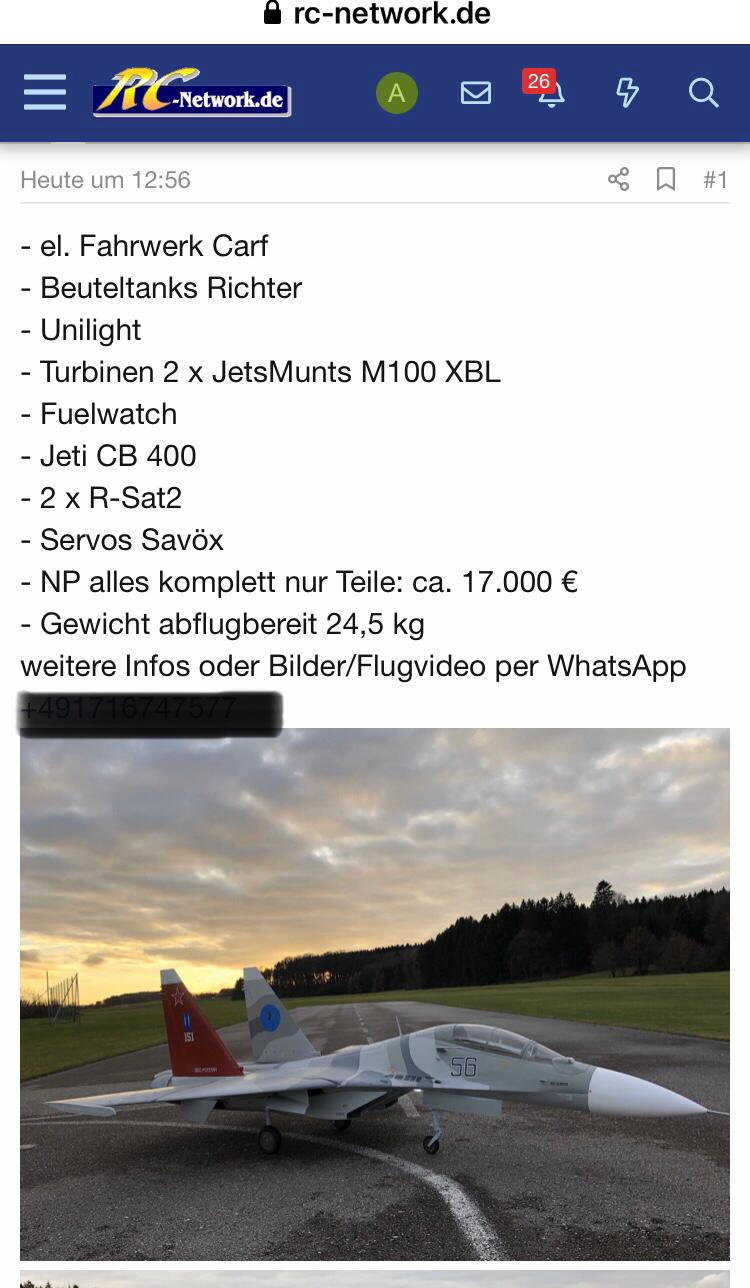750x1288 pixels.
Task: Open the hamburger navigation menu
Action: 45,93
